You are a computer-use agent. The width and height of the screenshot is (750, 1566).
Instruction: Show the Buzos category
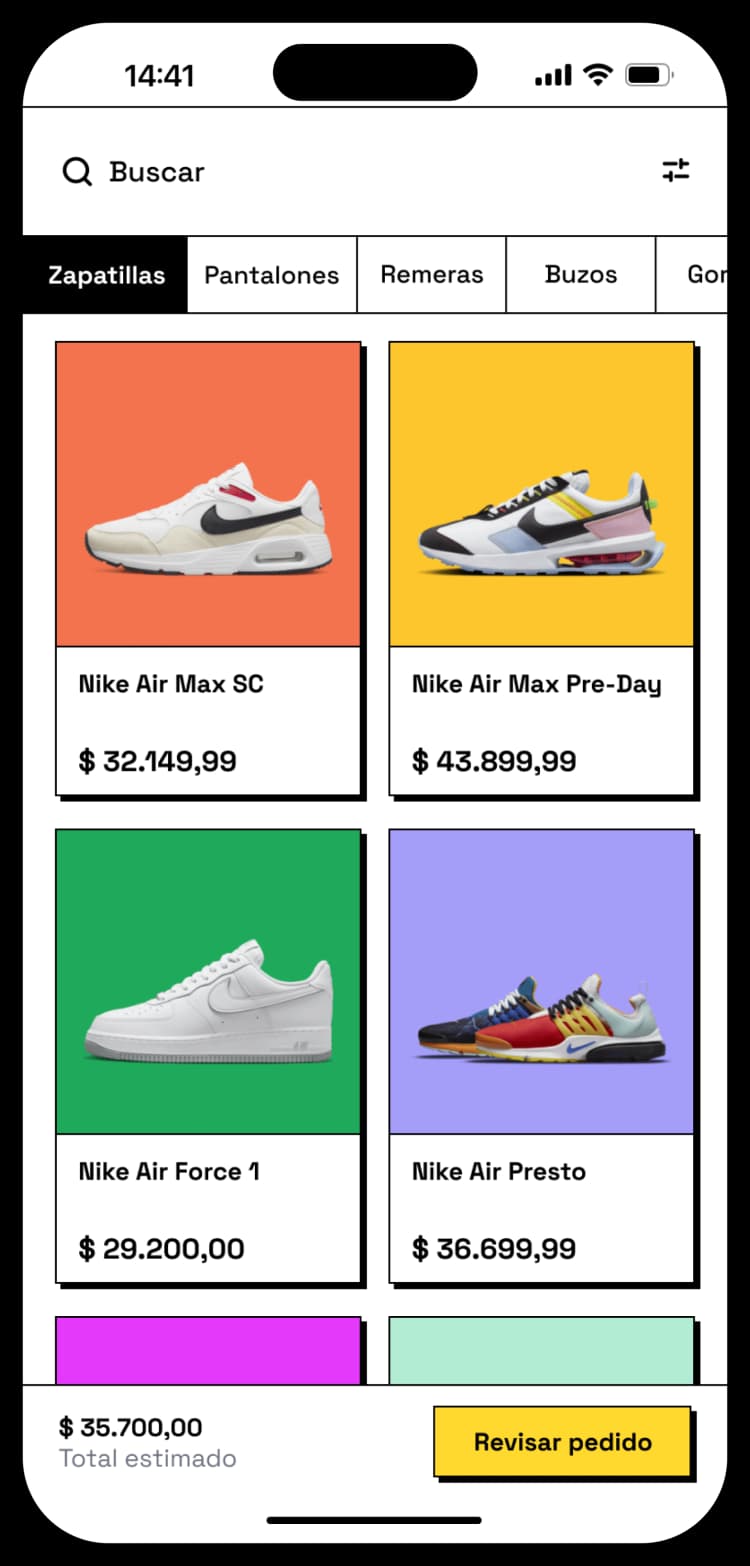pyautogui.click(x=580, y=275)
